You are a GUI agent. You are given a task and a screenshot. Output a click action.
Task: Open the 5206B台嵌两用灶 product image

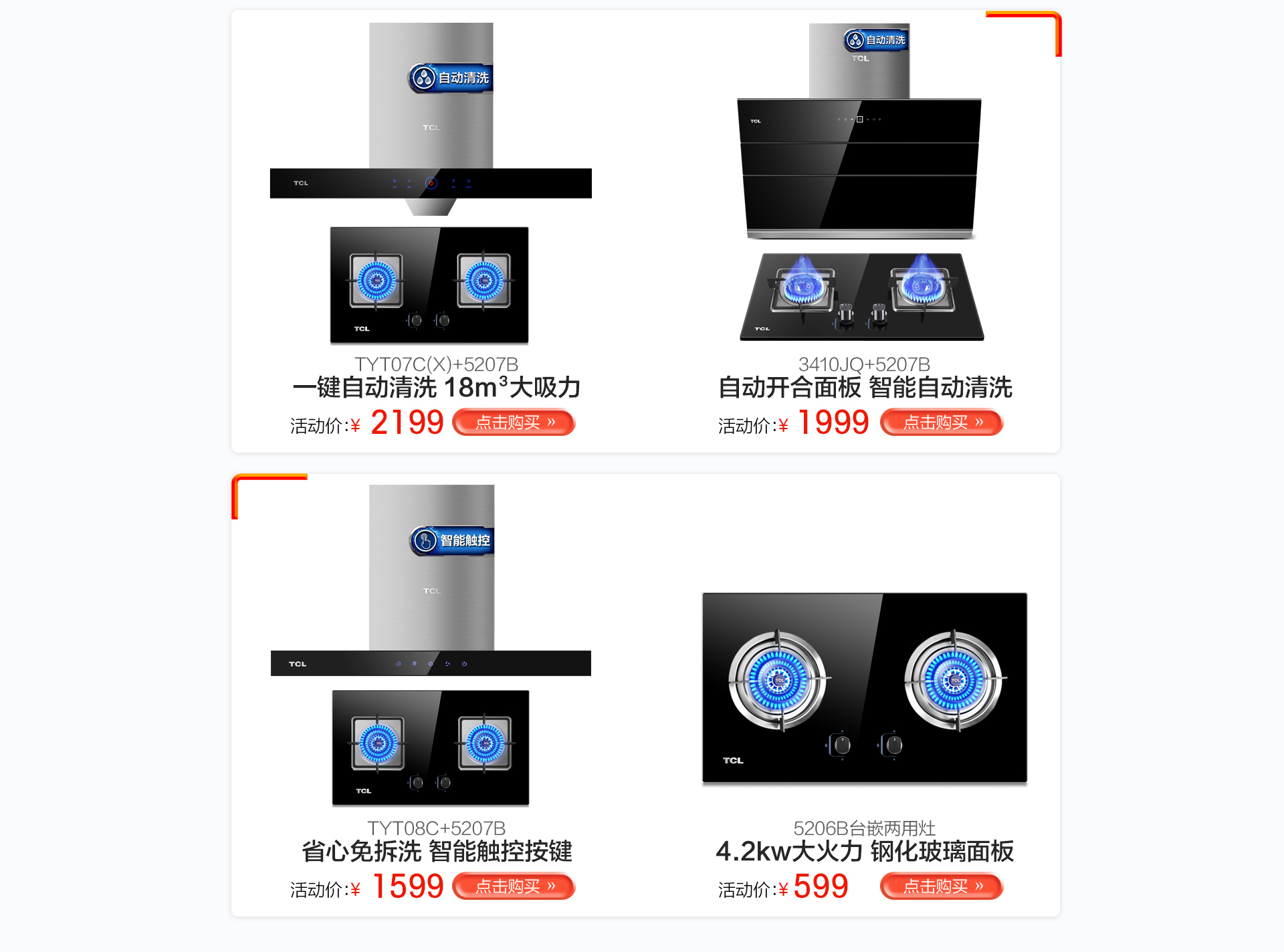[x=864, y=687]
